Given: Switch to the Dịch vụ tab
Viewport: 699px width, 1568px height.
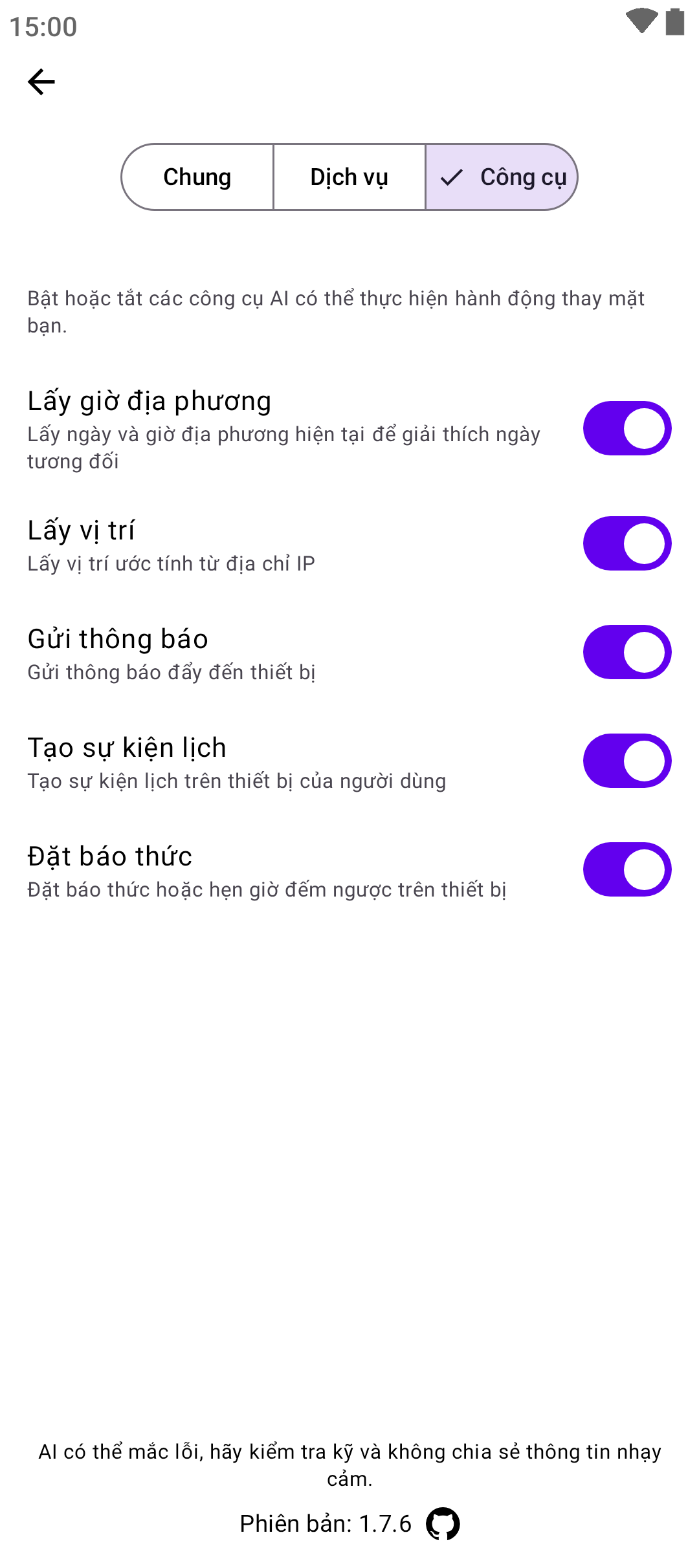Looking at the screenshot, I should pyautogui.click(x=349, y=177).
